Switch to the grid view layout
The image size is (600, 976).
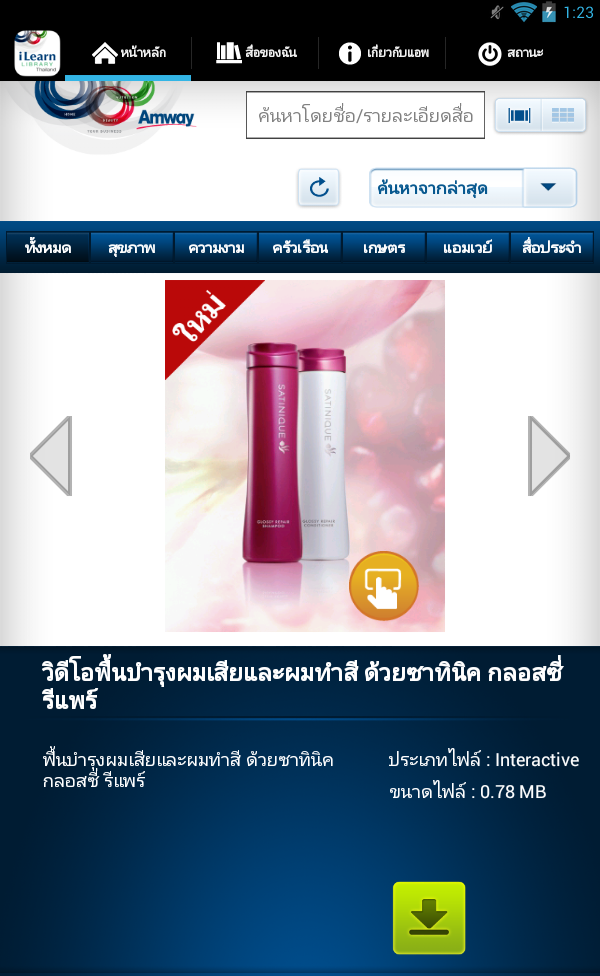[563, 115]
